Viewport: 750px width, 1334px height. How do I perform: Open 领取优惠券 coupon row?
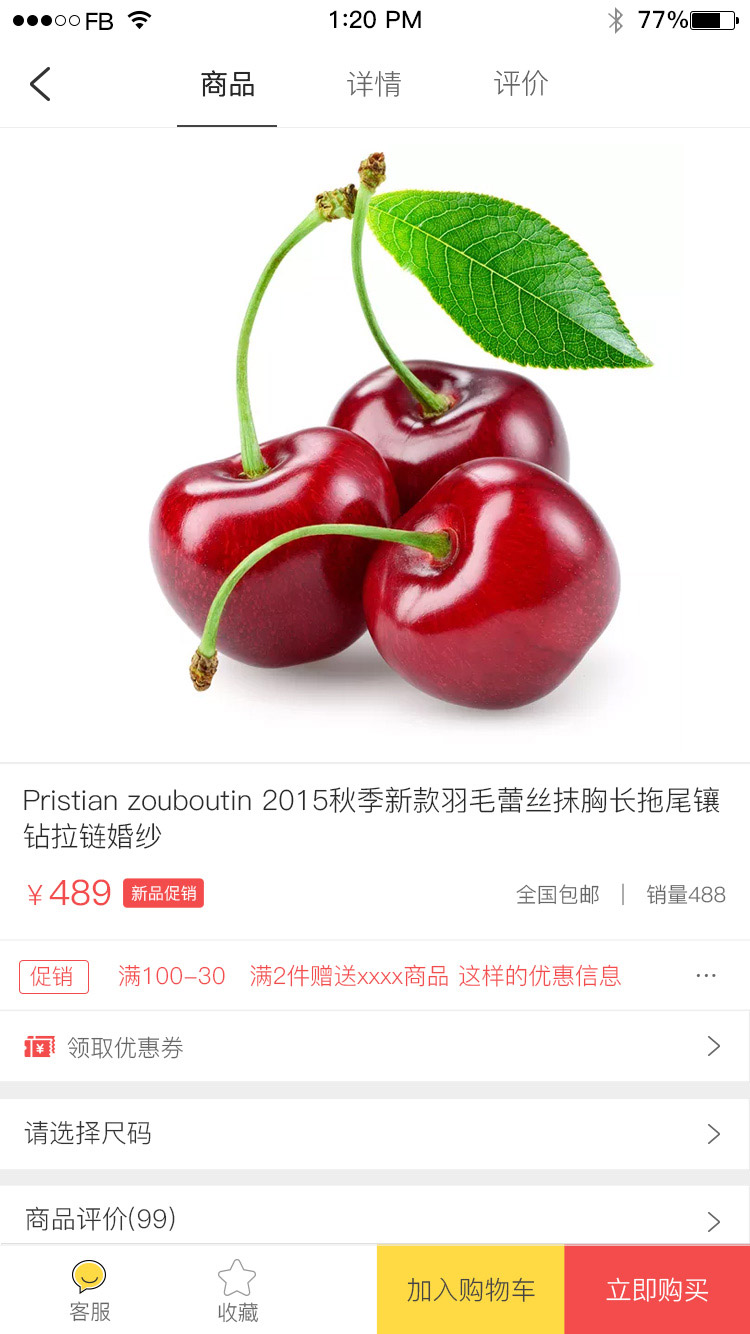click(375, 1047)
